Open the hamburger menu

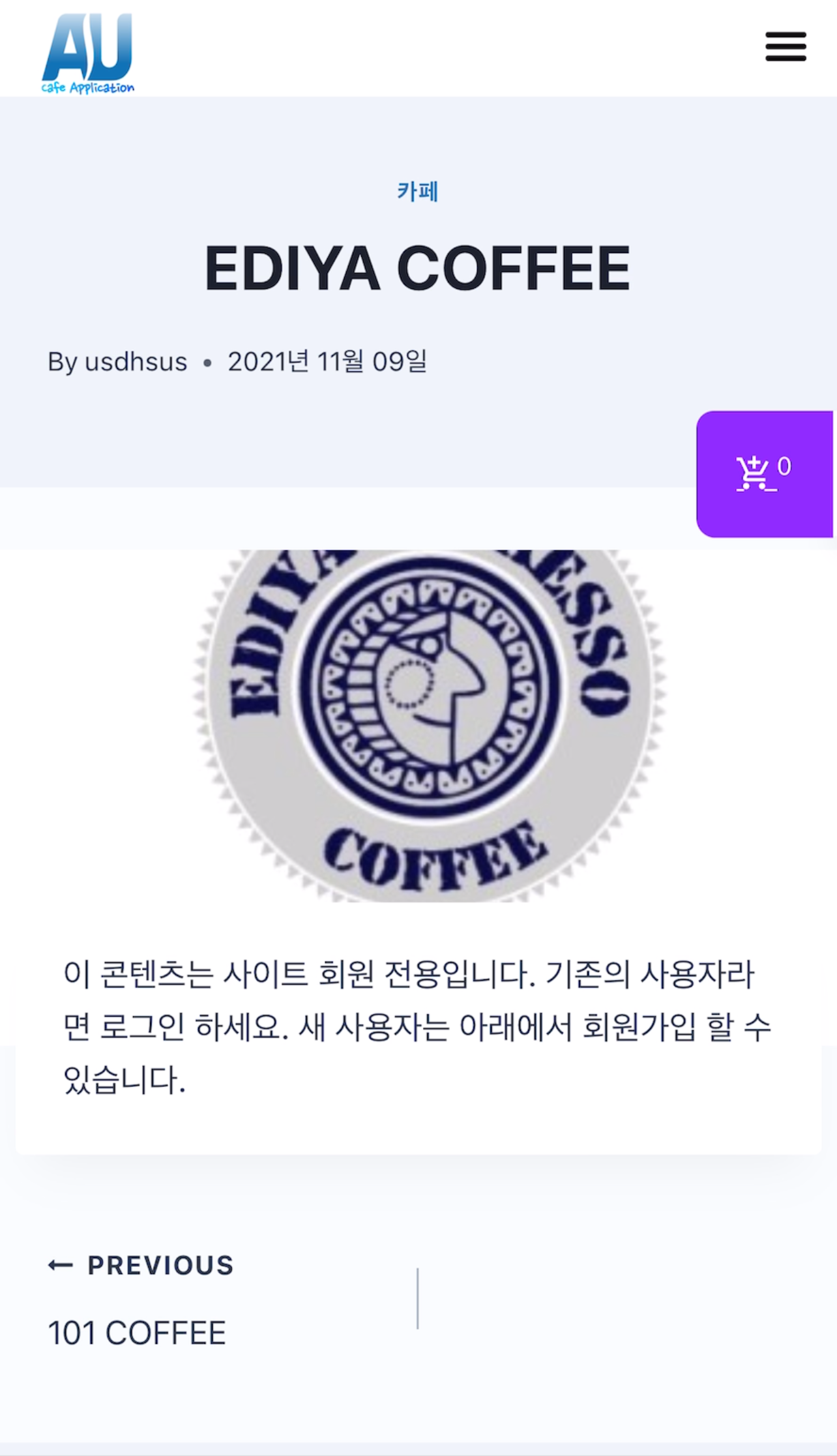pyautogui.click(x=786, y=47)
